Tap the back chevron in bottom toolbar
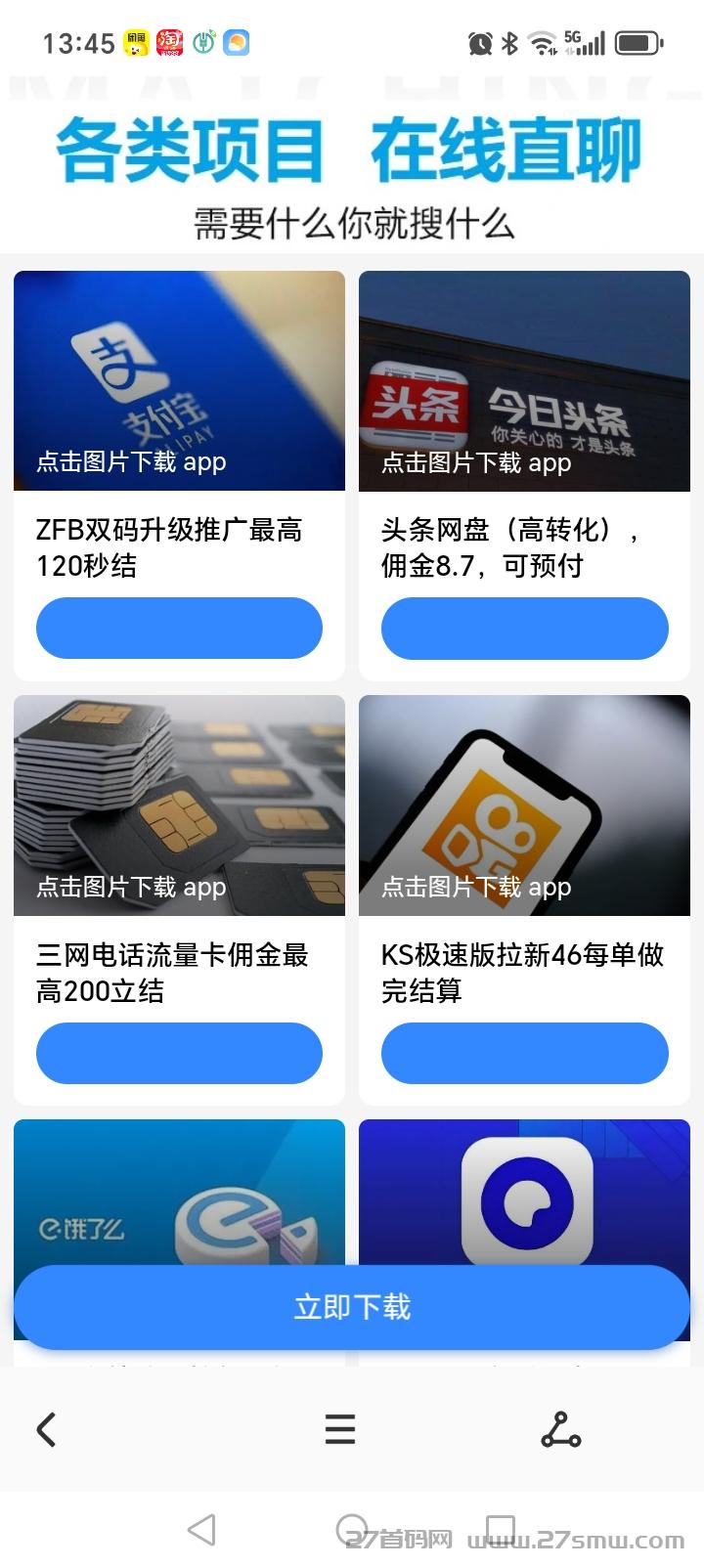Image resolution: width=704 pixels, height=1568 pixels. point(46,1429)
